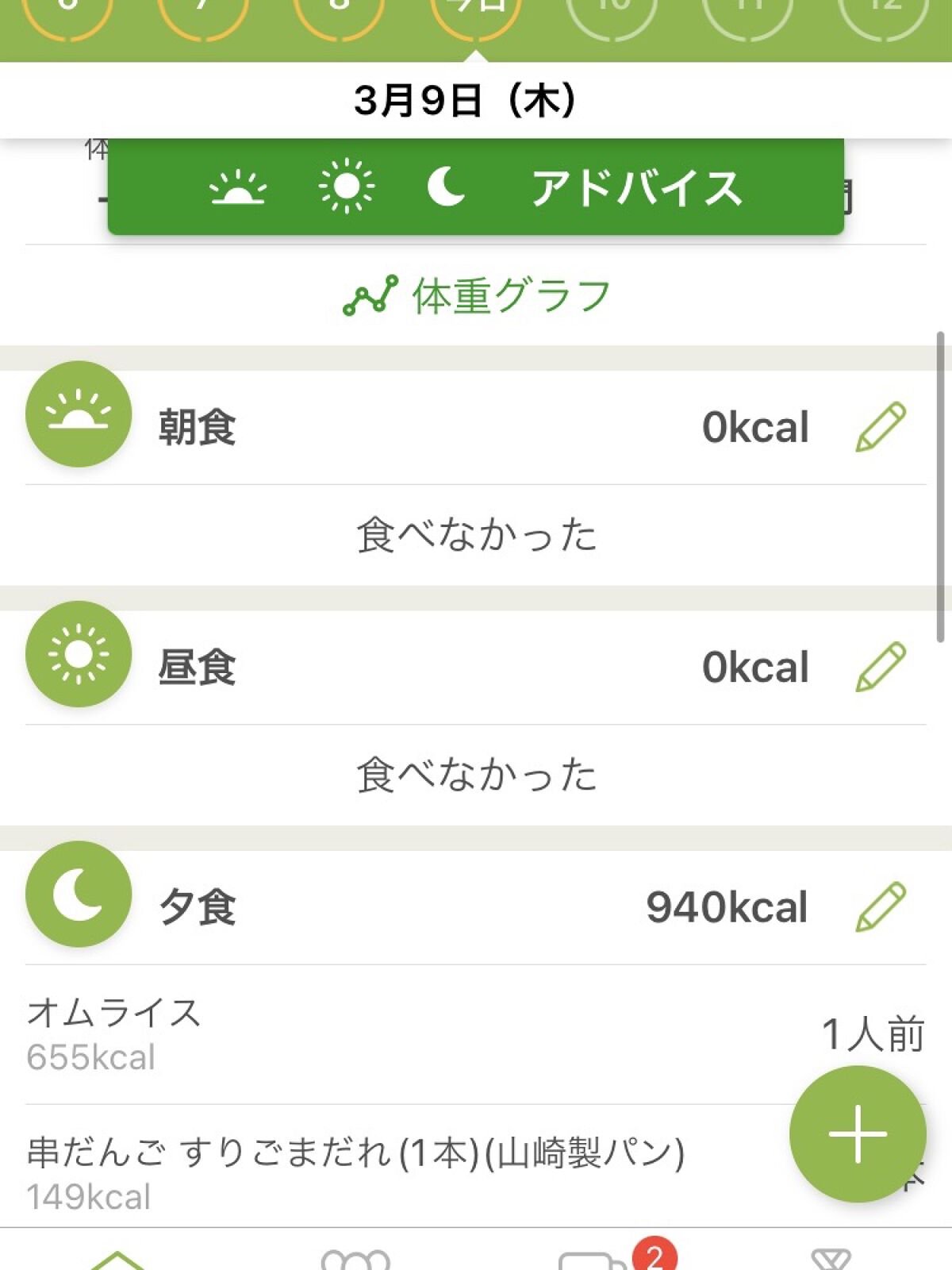Jump to breakfast using the sunrise icon in the green bar
Screen dimensions: 952x1270
(x=237, y=188)
